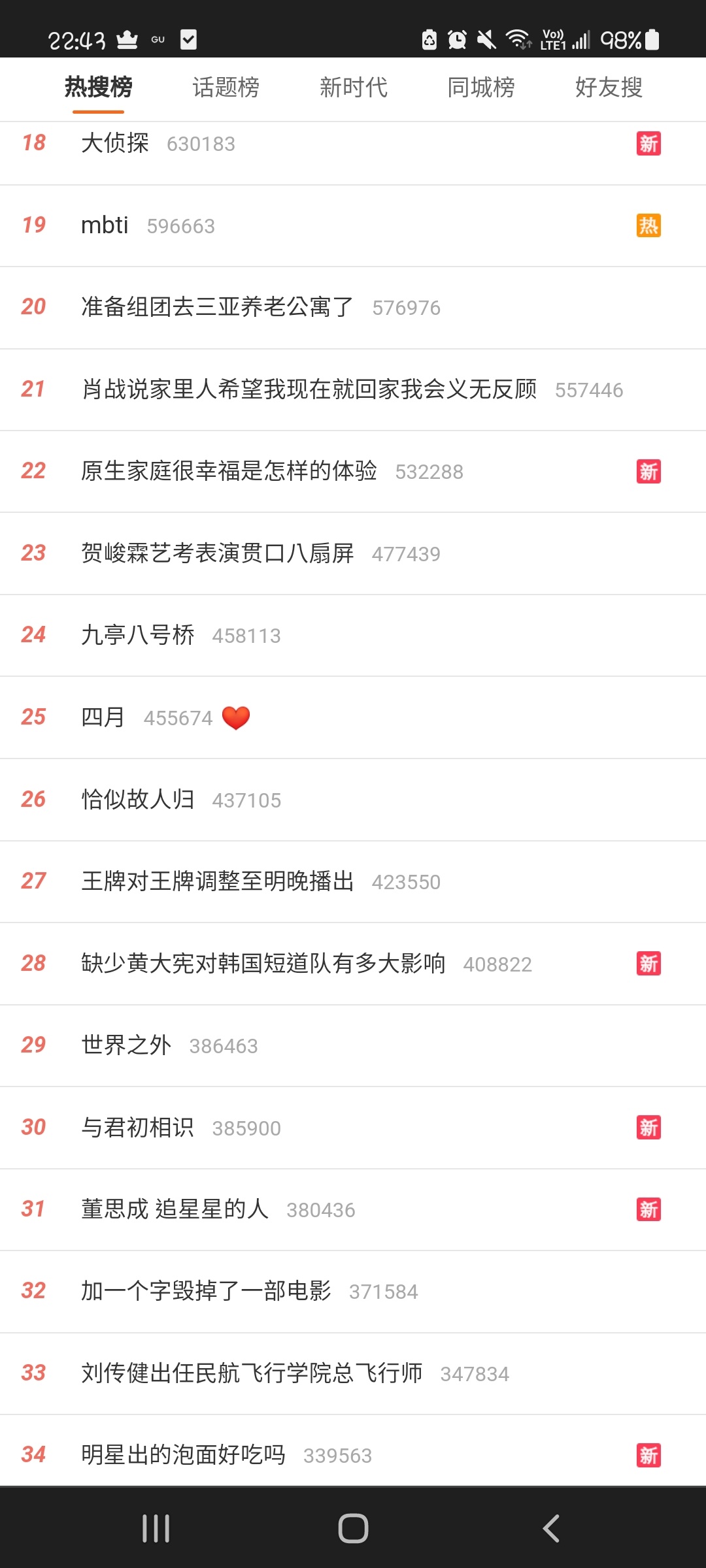Viewport: 706px width, 1568px height.
Task: Switch to the 新时代 tab
Action: [353, 87]
